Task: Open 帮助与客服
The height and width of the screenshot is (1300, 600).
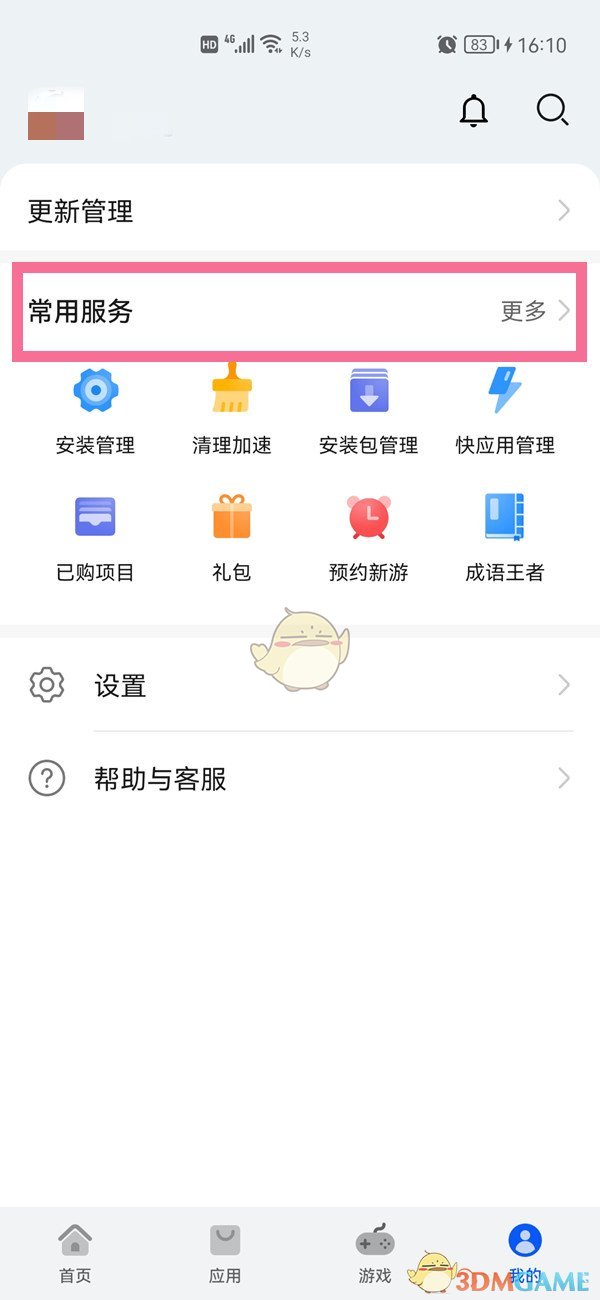Action: pyautogui.click(x=300, y=778)
